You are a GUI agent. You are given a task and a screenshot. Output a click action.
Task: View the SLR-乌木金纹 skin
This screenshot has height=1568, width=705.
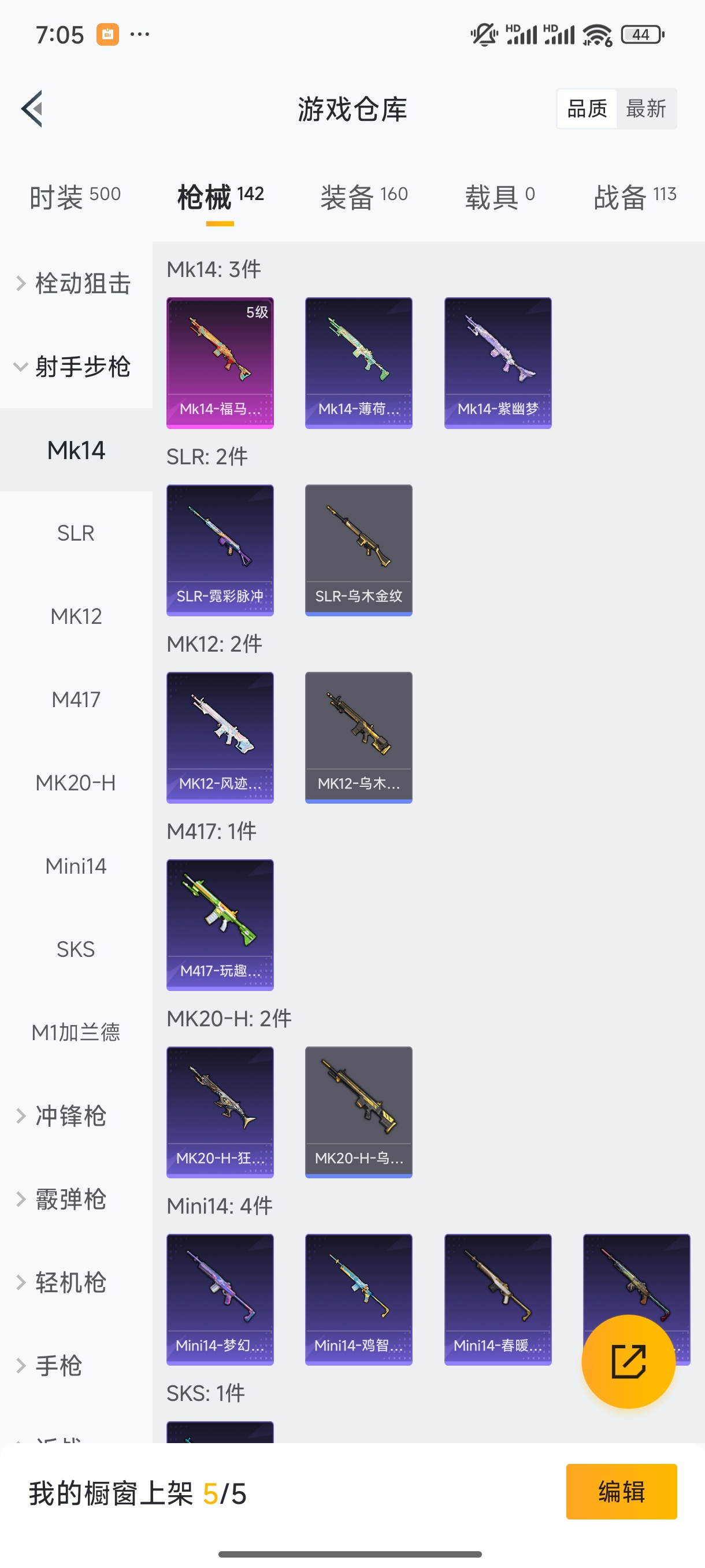click(358, 550)
